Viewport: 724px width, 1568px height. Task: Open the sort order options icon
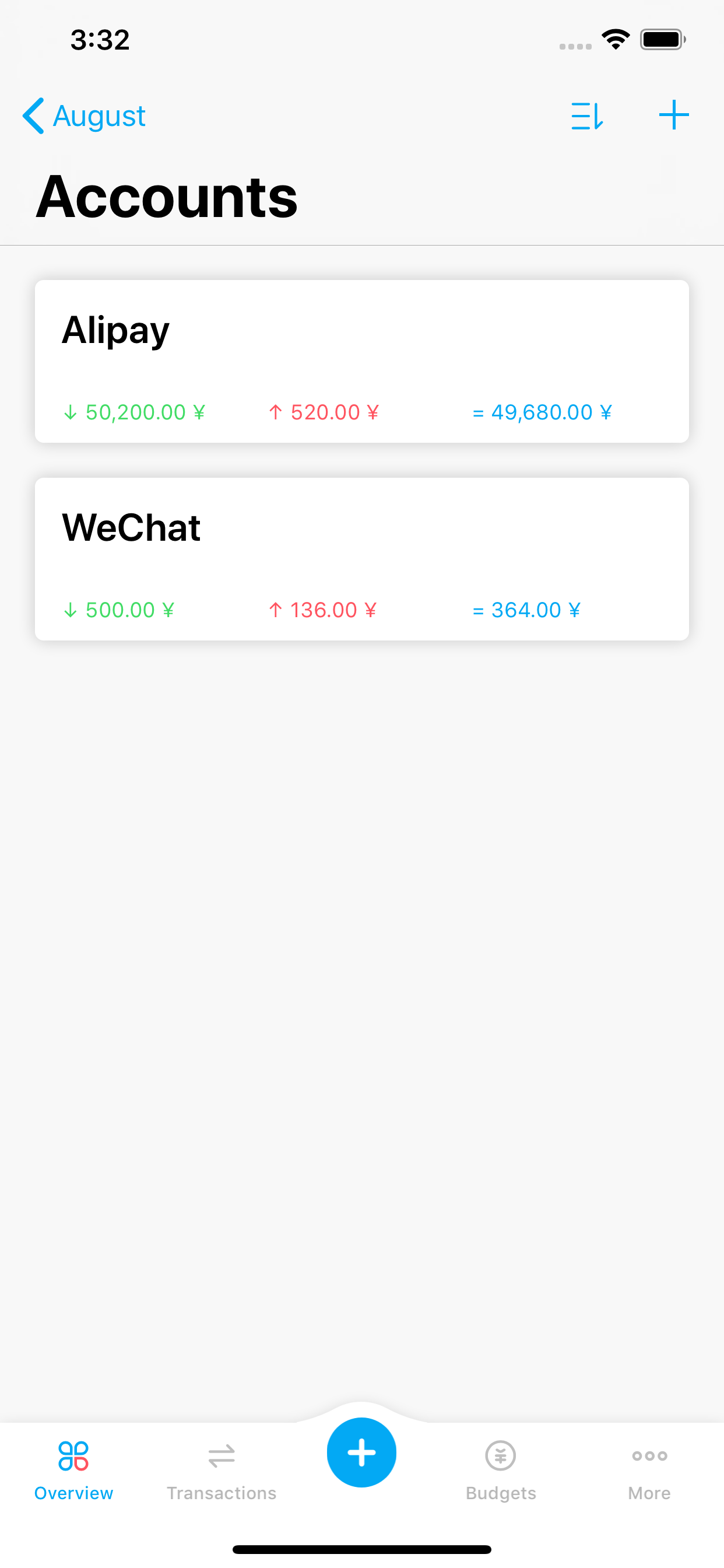[587, 116]
